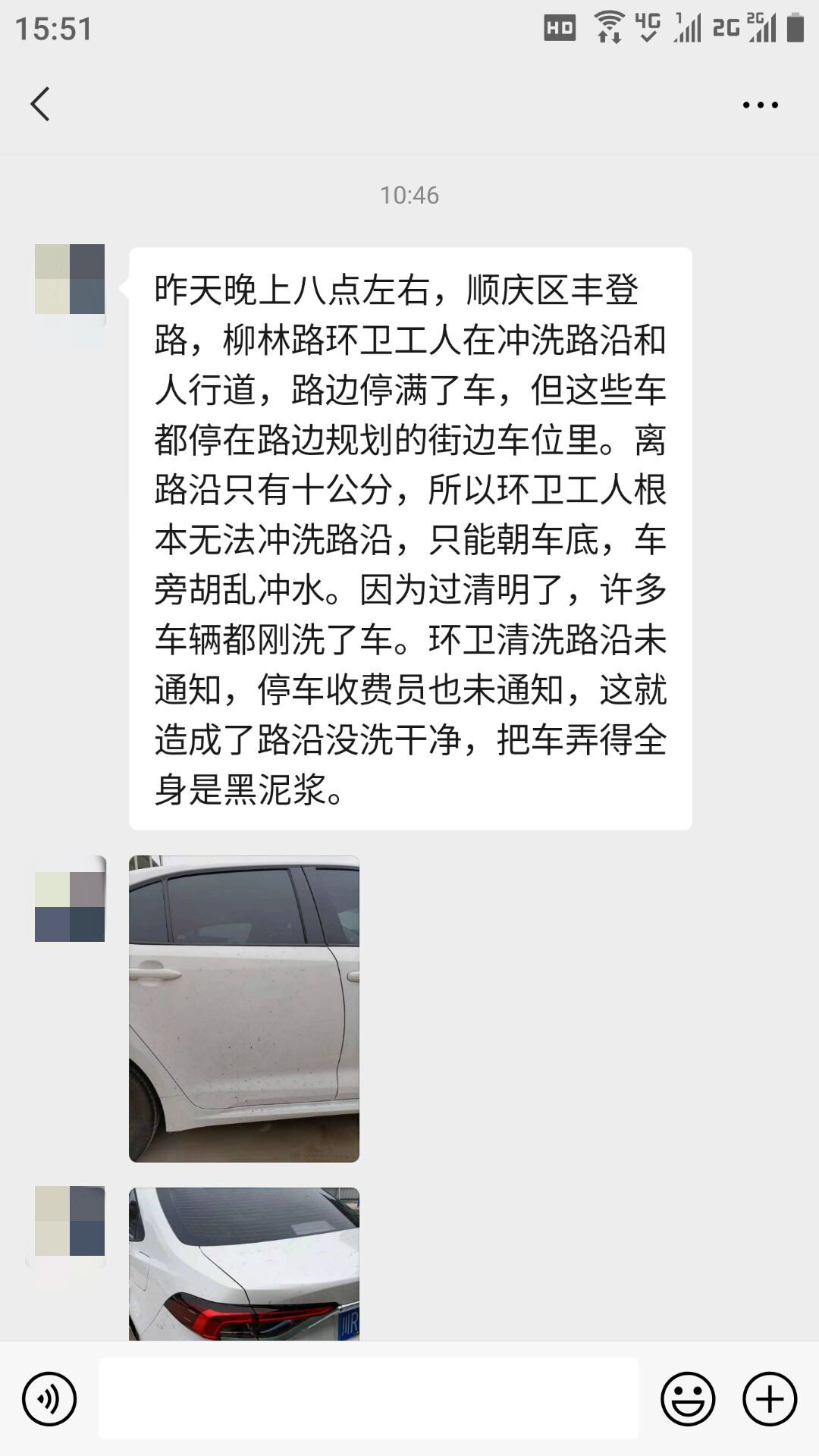Open the three-dot chat options menu
This screenshot has width=819, height=1456.
(760, 105)
